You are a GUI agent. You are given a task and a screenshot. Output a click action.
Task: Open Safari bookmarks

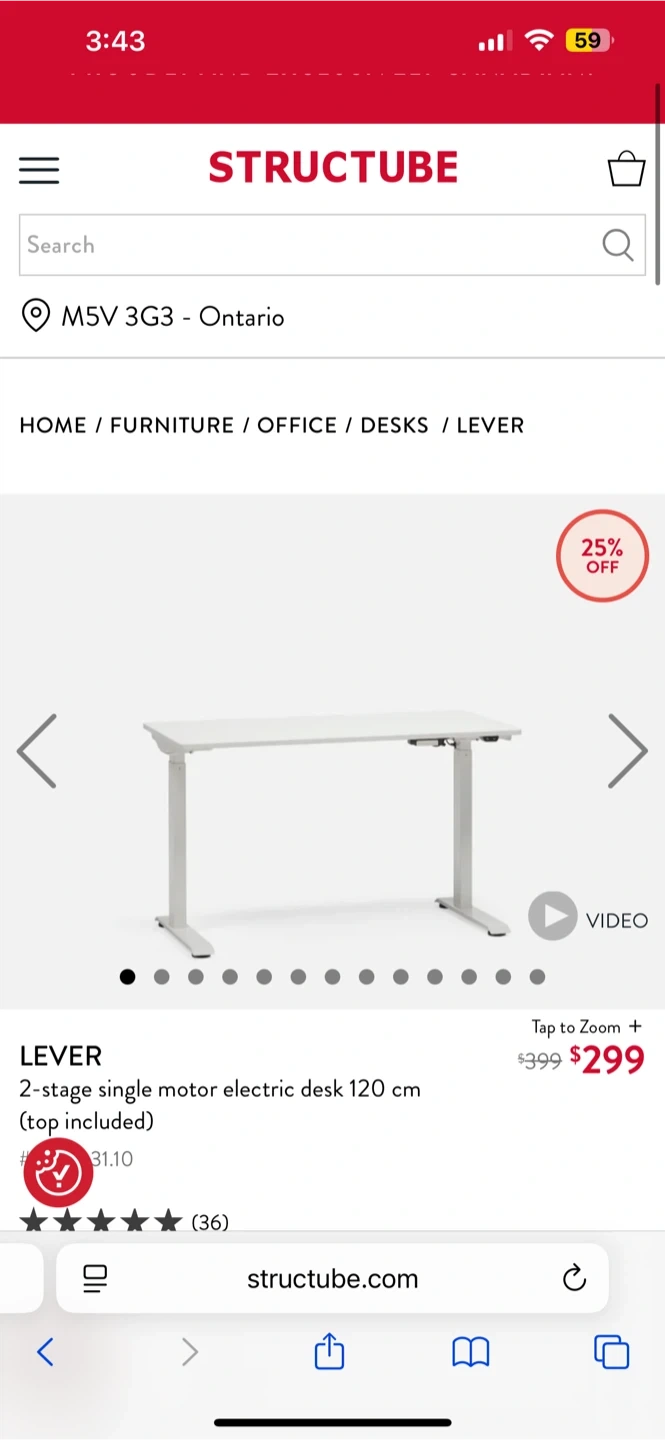point(470,1353)
